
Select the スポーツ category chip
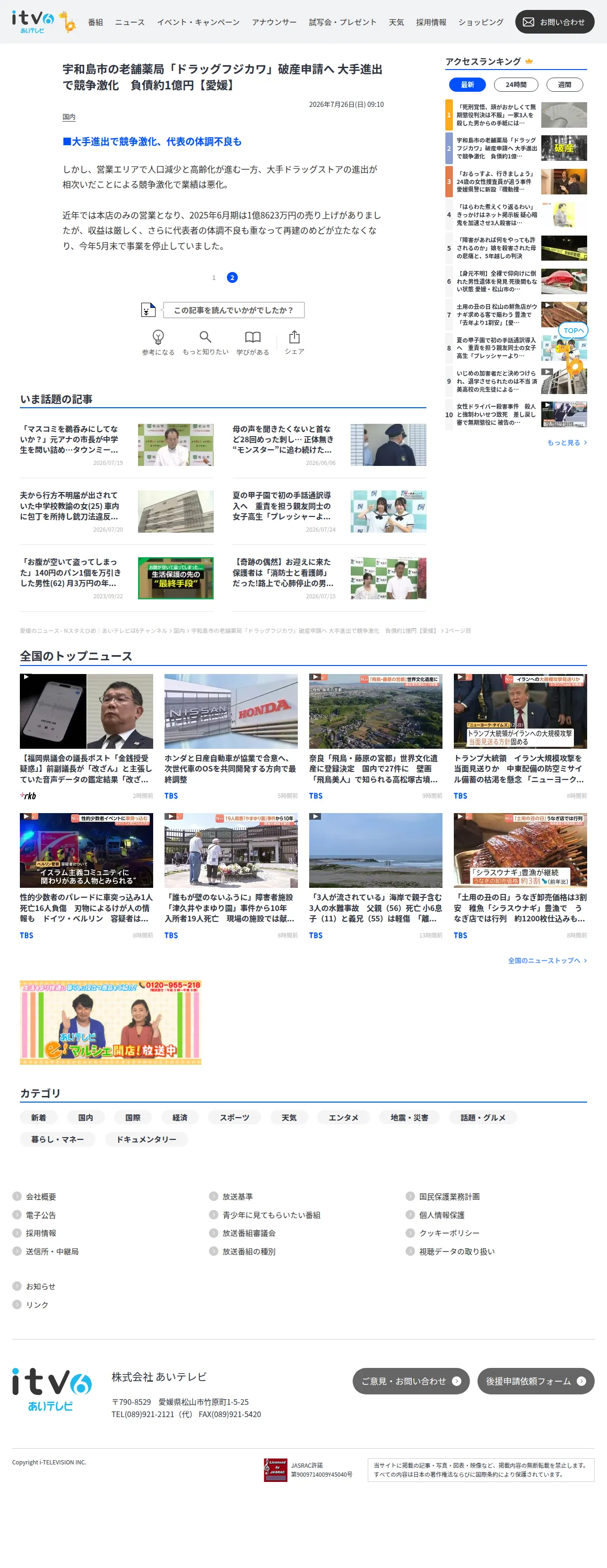click(234, 1118)
